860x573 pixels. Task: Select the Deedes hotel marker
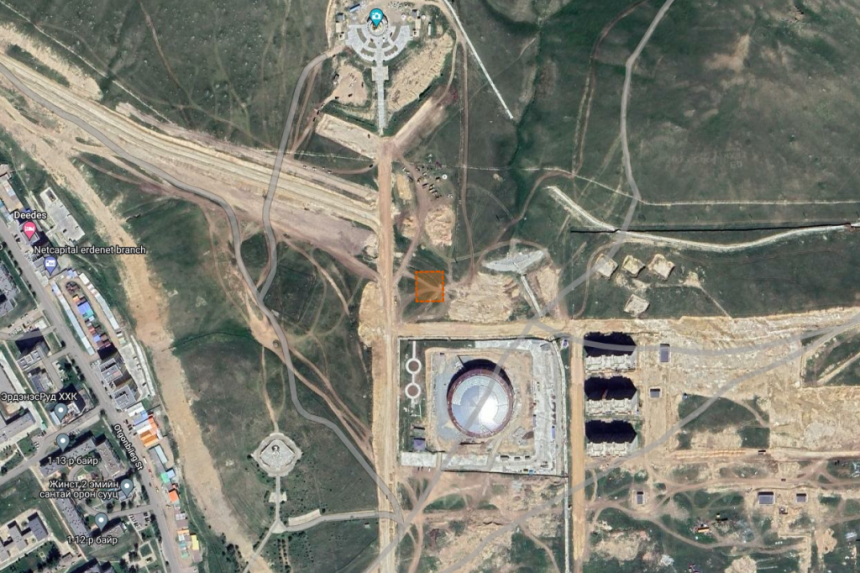coord(29,229)
